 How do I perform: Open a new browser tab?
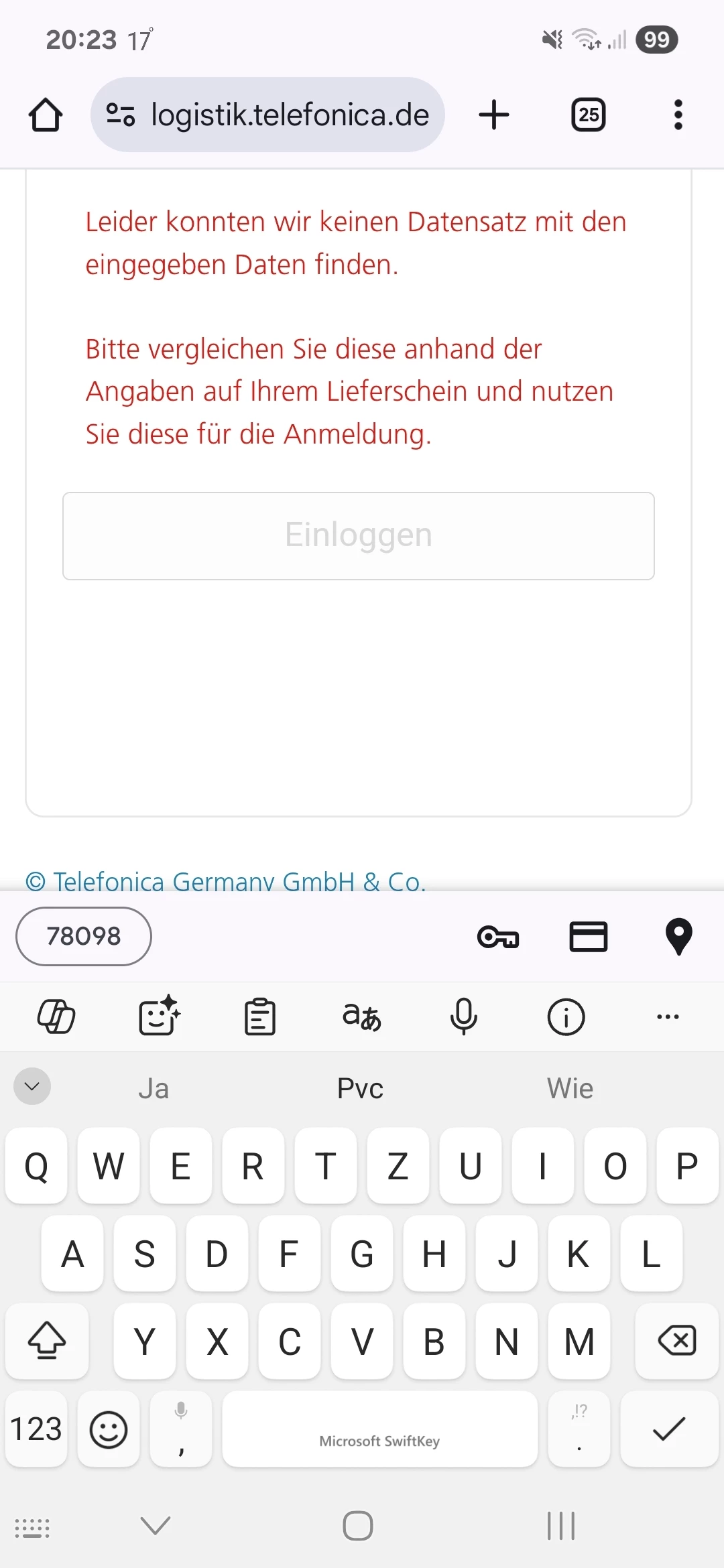point(494,115)
